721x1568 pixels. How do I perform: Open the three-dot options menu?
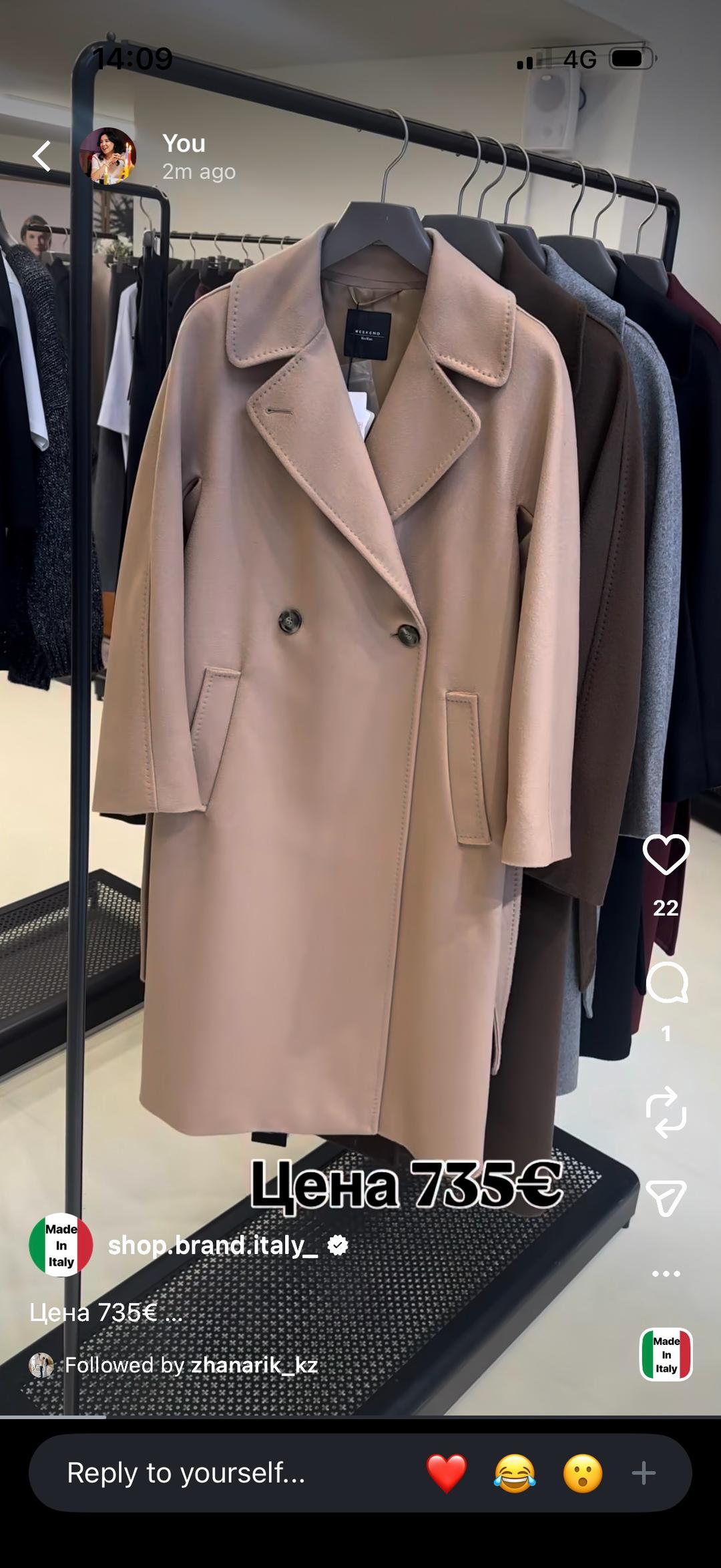tap(666, 1273)
